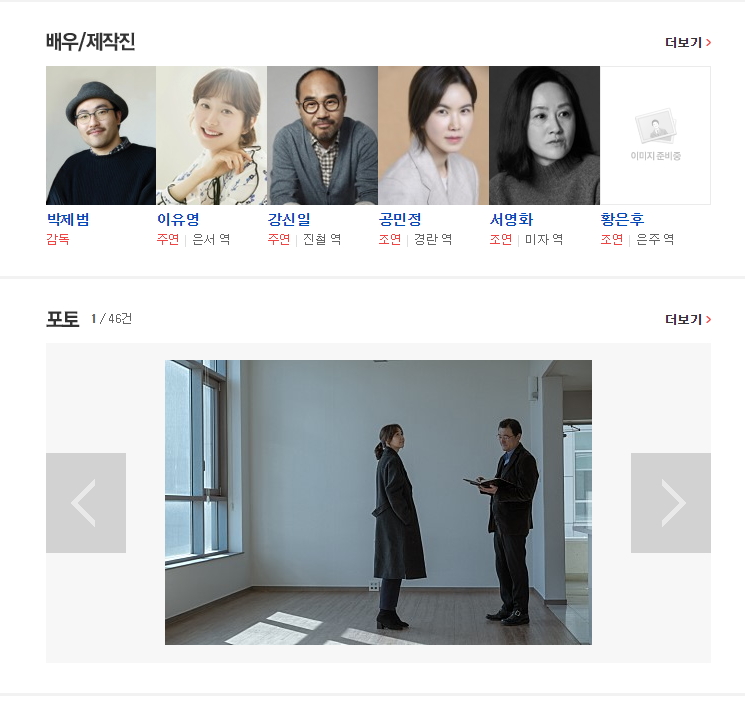Screen dimensions: 745x713
Task: Open director 박제범's profile
Action: (x=68, y=220)
